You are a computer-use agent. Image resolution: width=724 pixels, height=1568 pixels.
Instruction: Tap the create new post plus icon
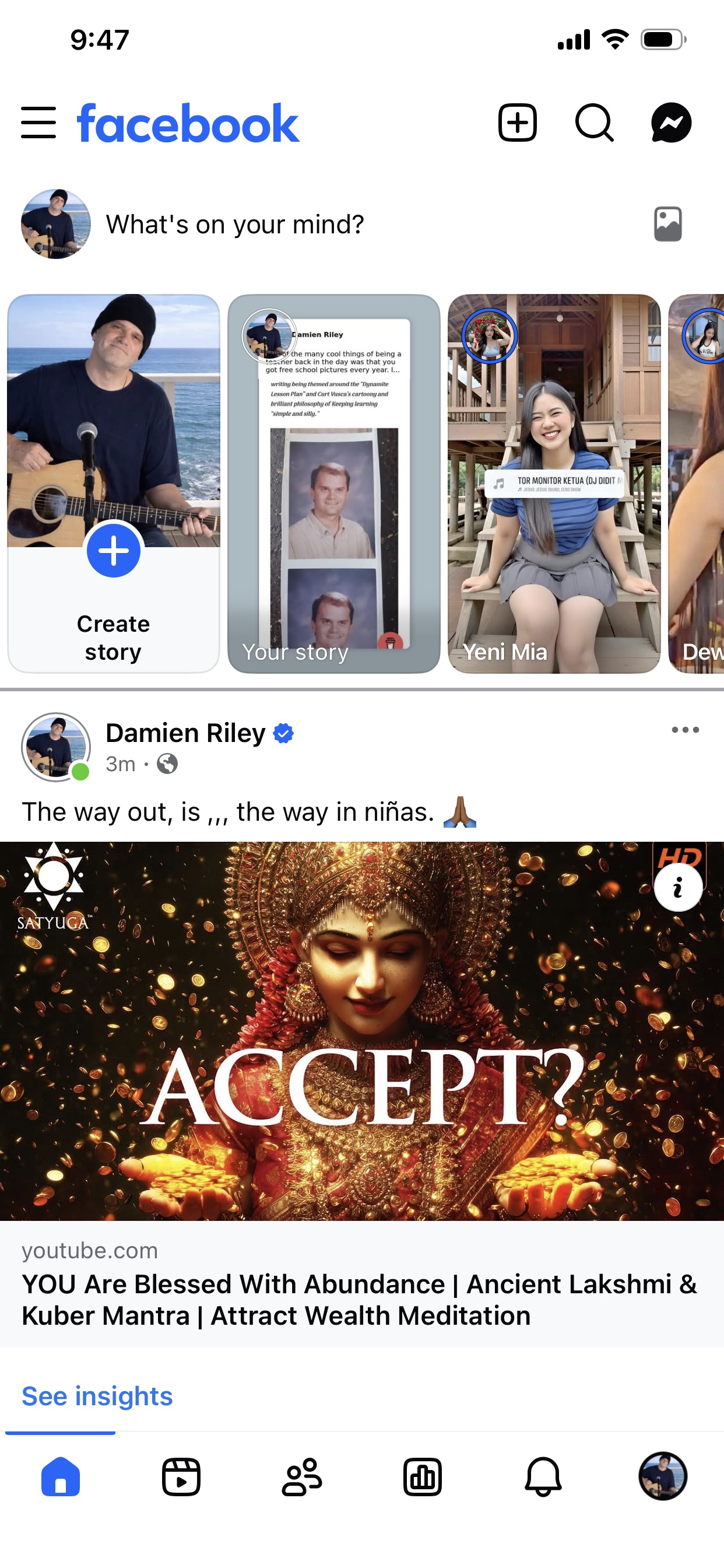click(x=517, y=123)
